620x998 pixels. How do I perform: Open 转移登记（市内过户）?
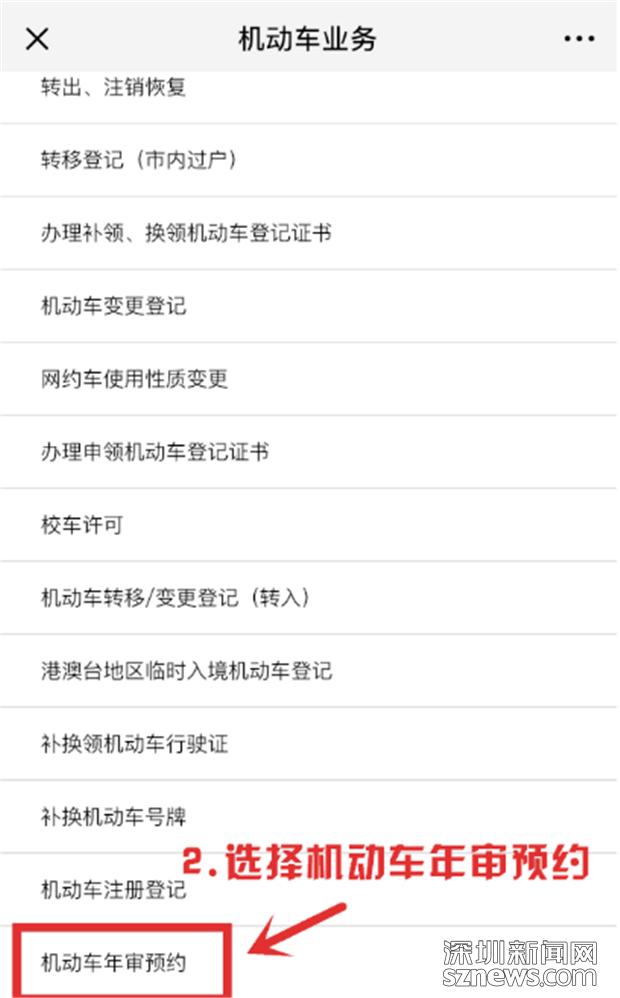coord(139,160)
